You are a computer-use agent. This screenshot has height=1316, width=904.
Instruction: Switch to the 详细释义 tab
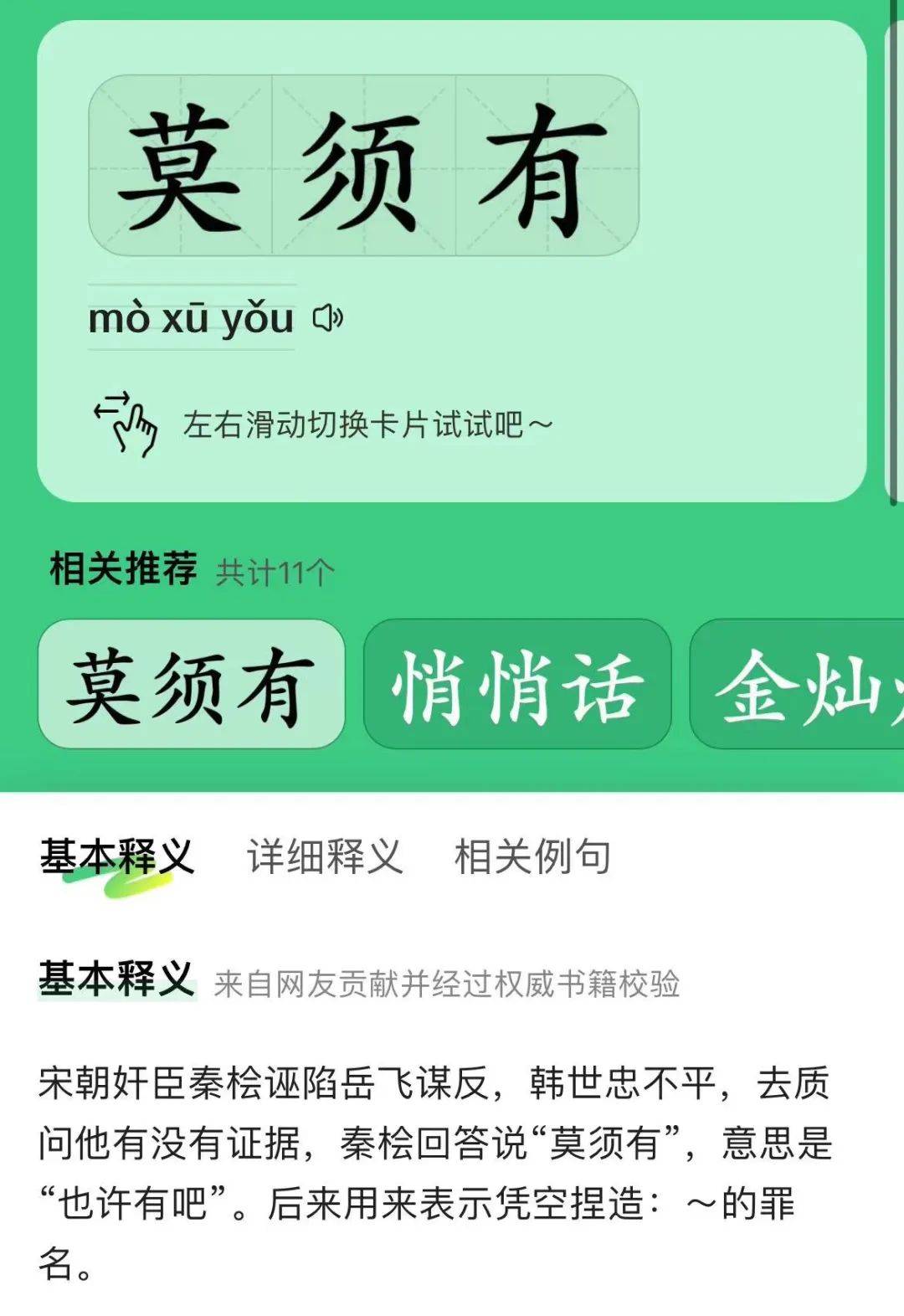click(x=324, y=857)
